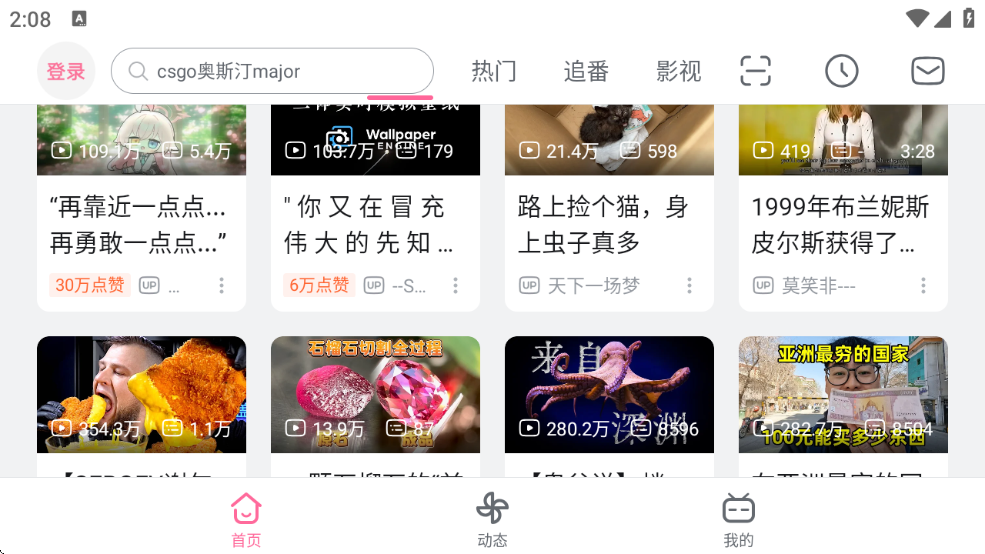Go to the 首页 home tab
The height and width of the screenshot is (554, 985).
click(246, 520)
